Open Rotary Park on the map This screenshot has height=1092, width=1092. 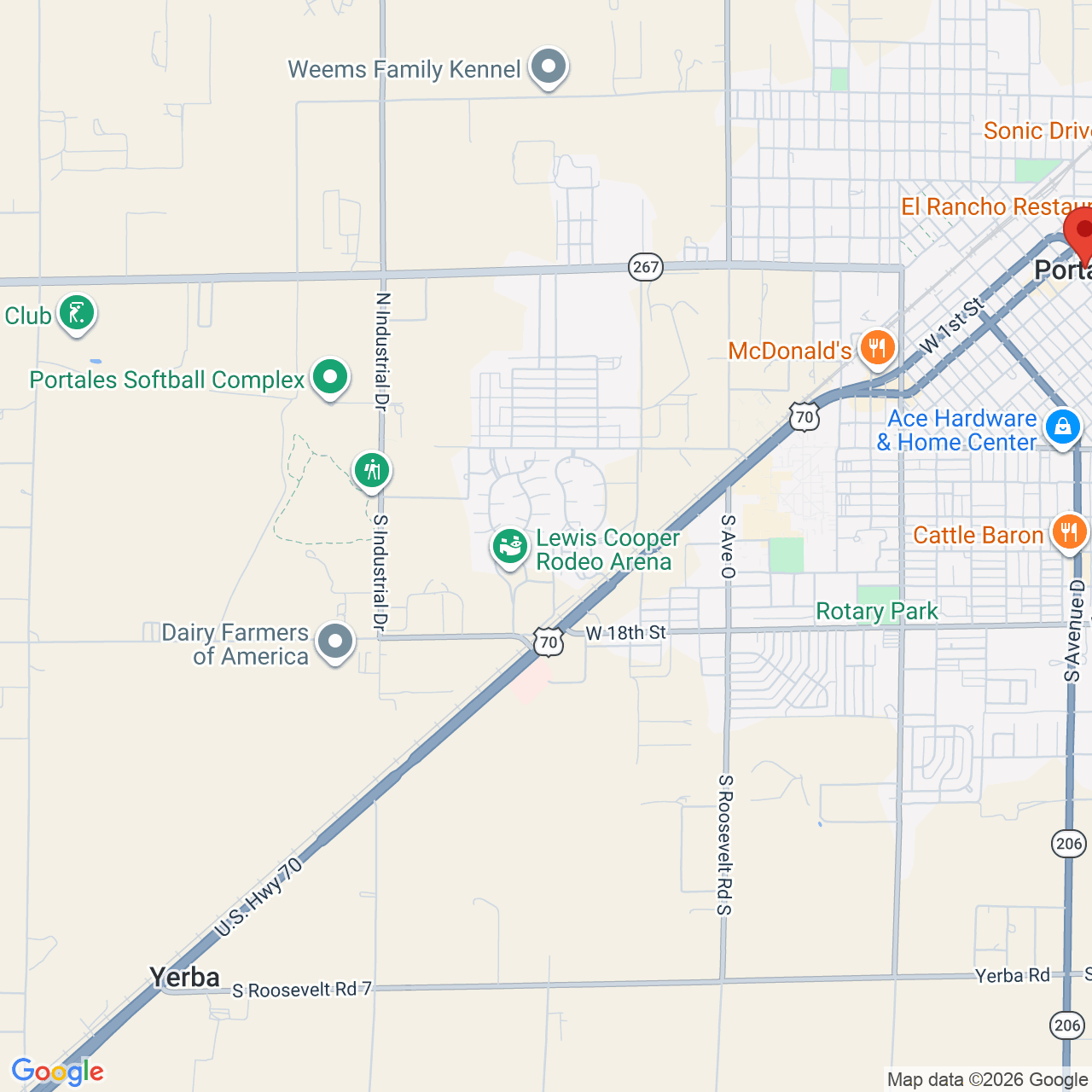click(x=877, y=612)
